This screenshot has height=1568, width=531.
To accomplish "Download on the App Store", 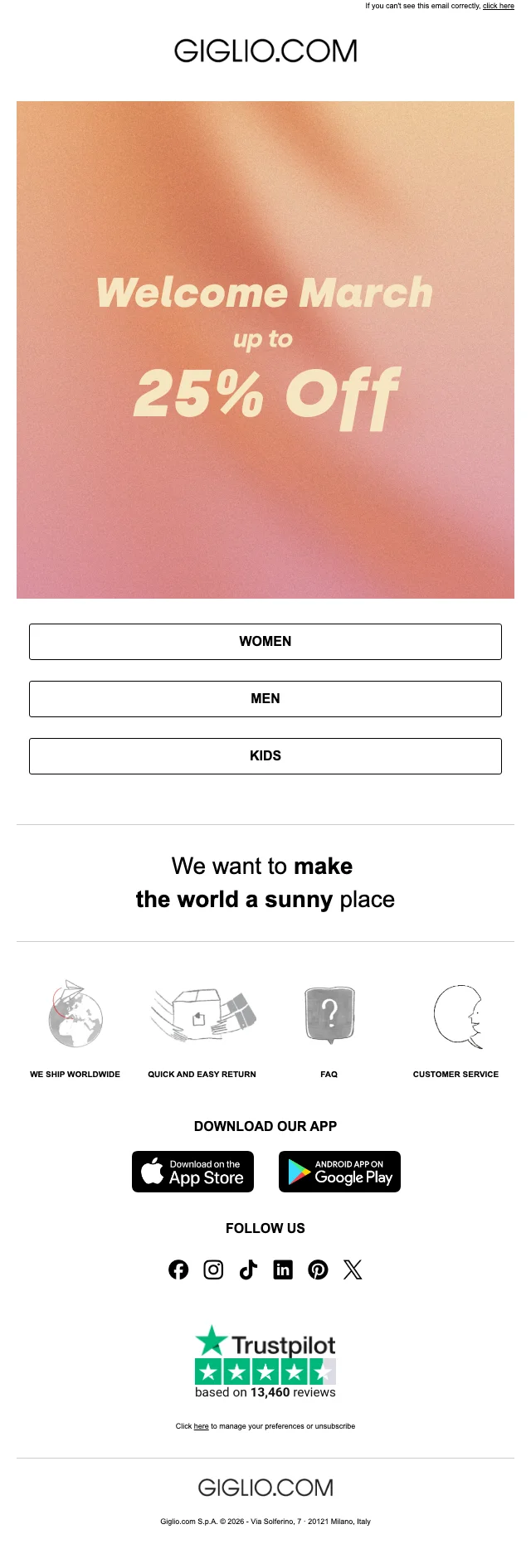I will pos(192,1172).
